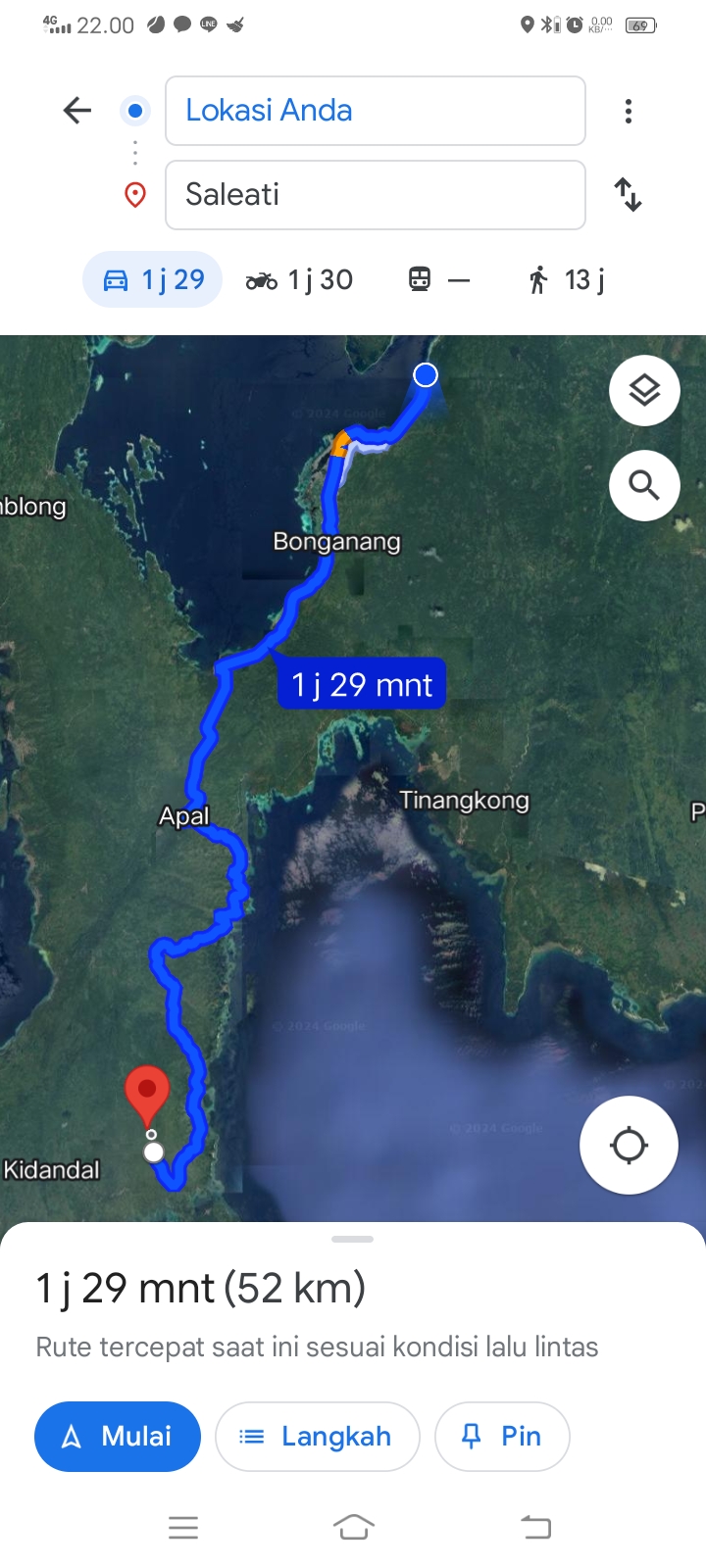Edit the Lokasi Anda starting point field
Screen dimensions: 706x1568
pos(376,111)
